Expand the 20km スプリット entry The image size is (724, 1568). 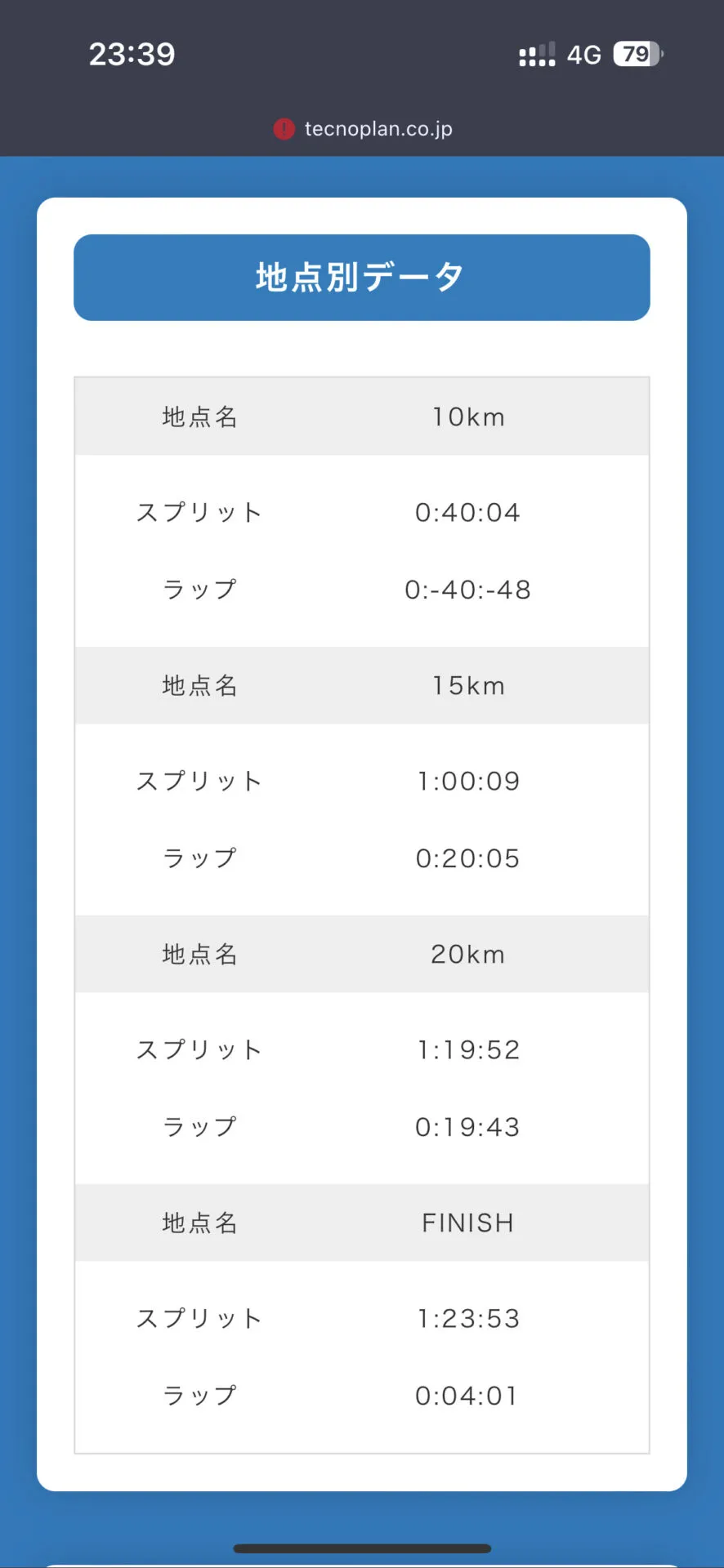click(x=360, y=1049)
